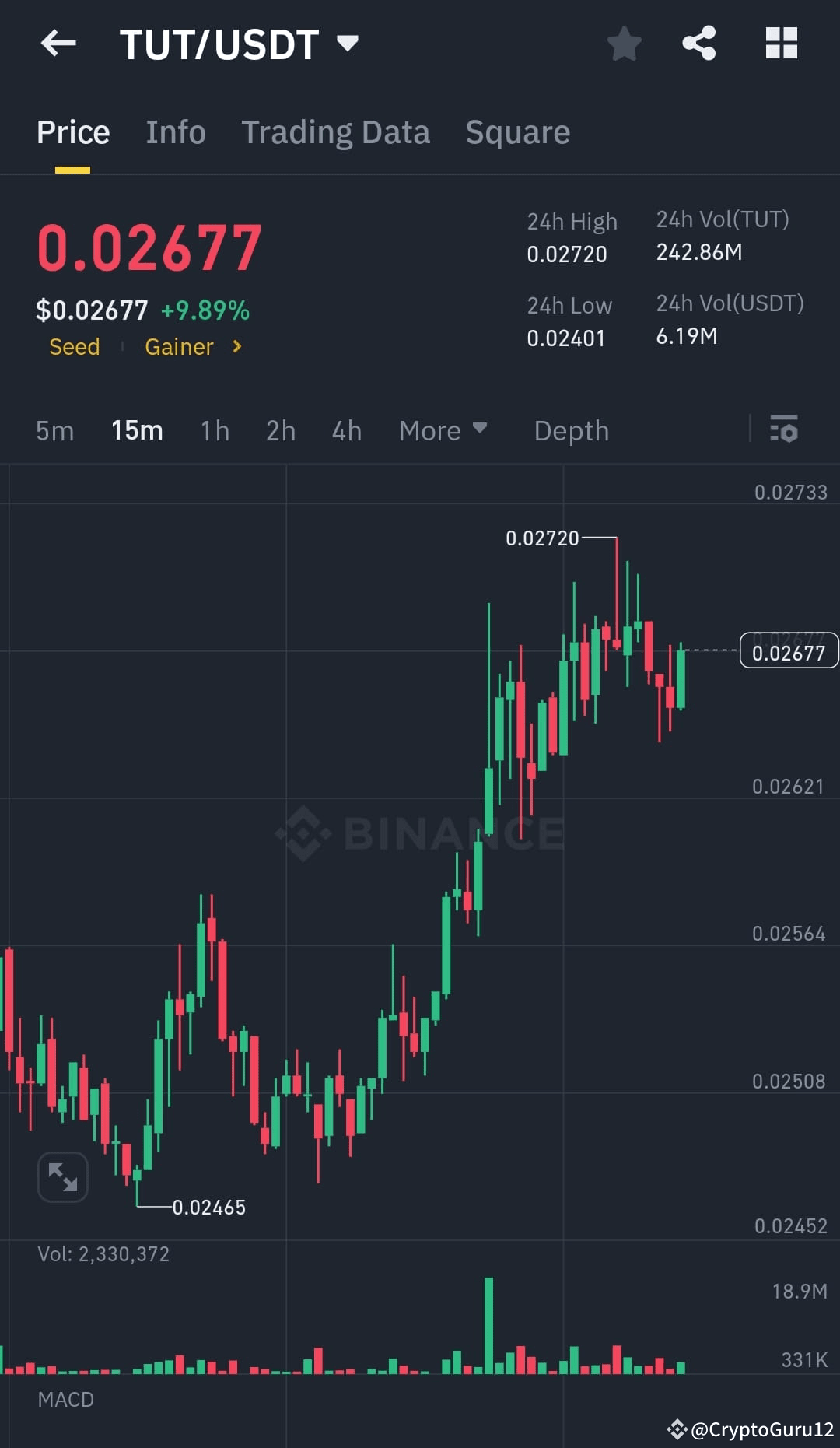
Task: Open the Info tab
Action: 175,131
